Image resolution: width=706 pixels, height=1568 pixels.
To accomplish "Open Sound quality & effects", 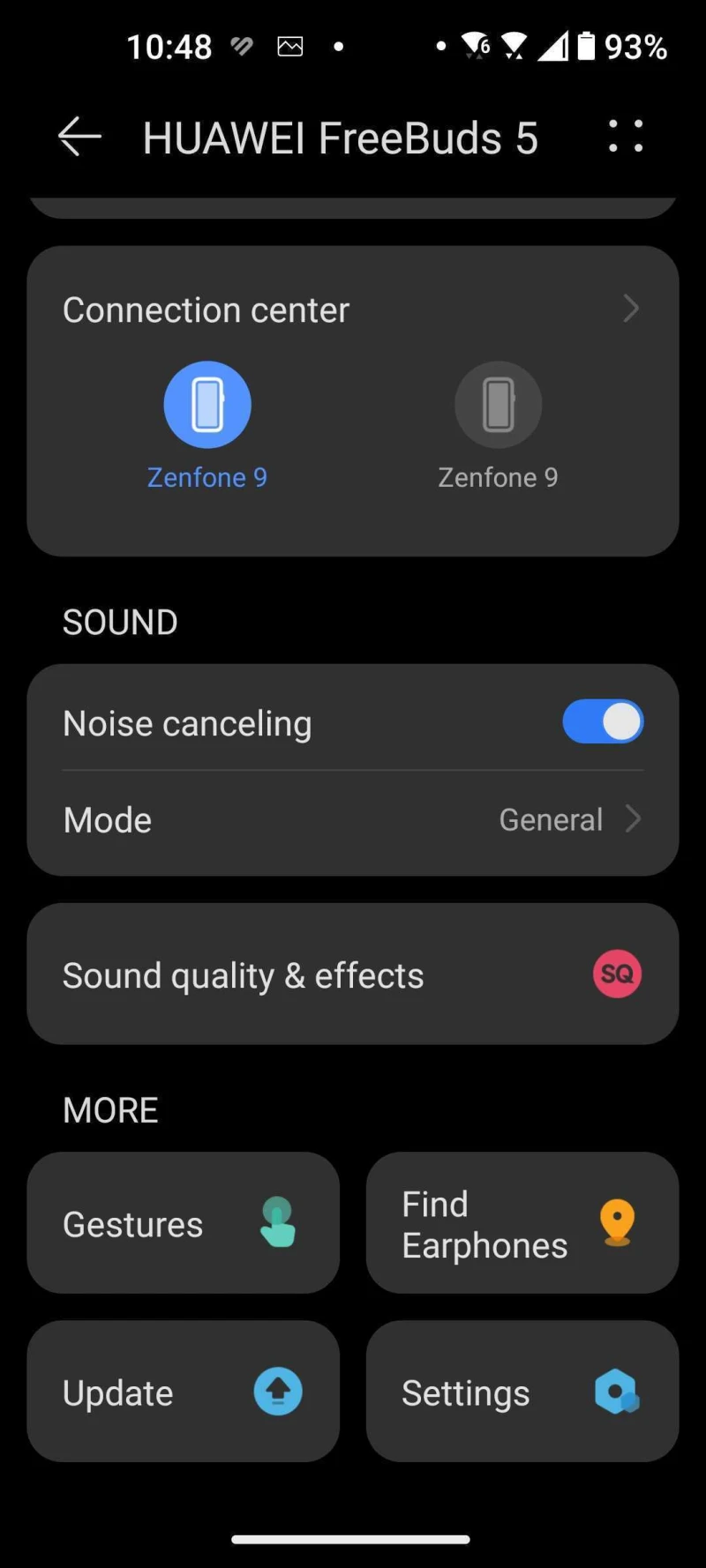I will (x=353, y=974).
